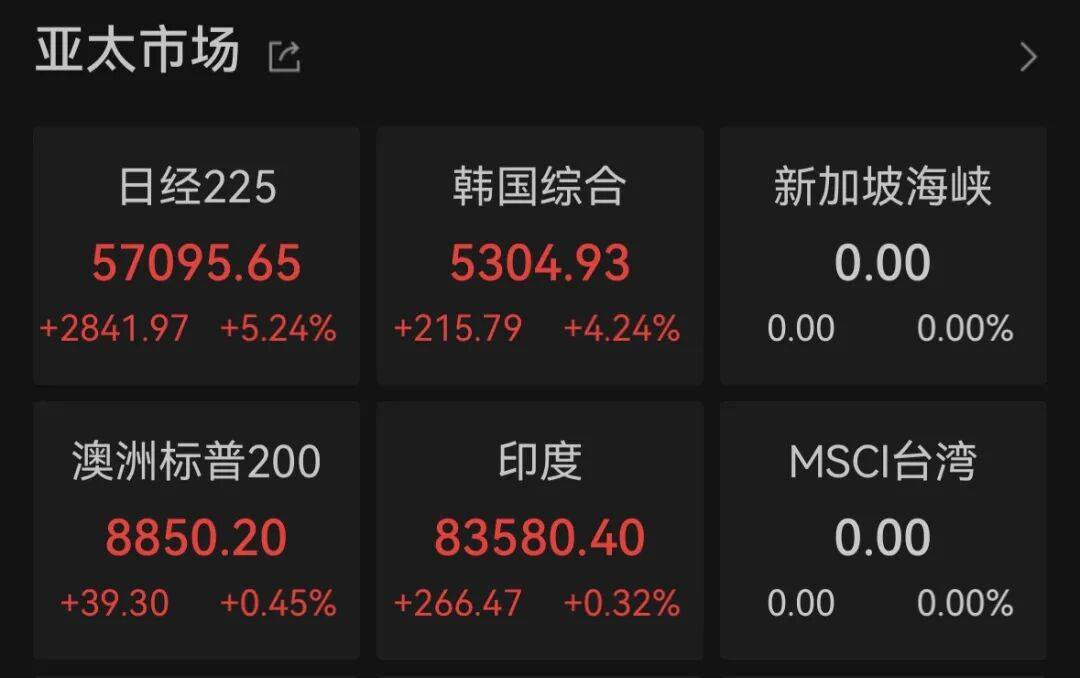Share the 亚太市场 section
The width and height of the screenshot is (1080, 678).
284,57
